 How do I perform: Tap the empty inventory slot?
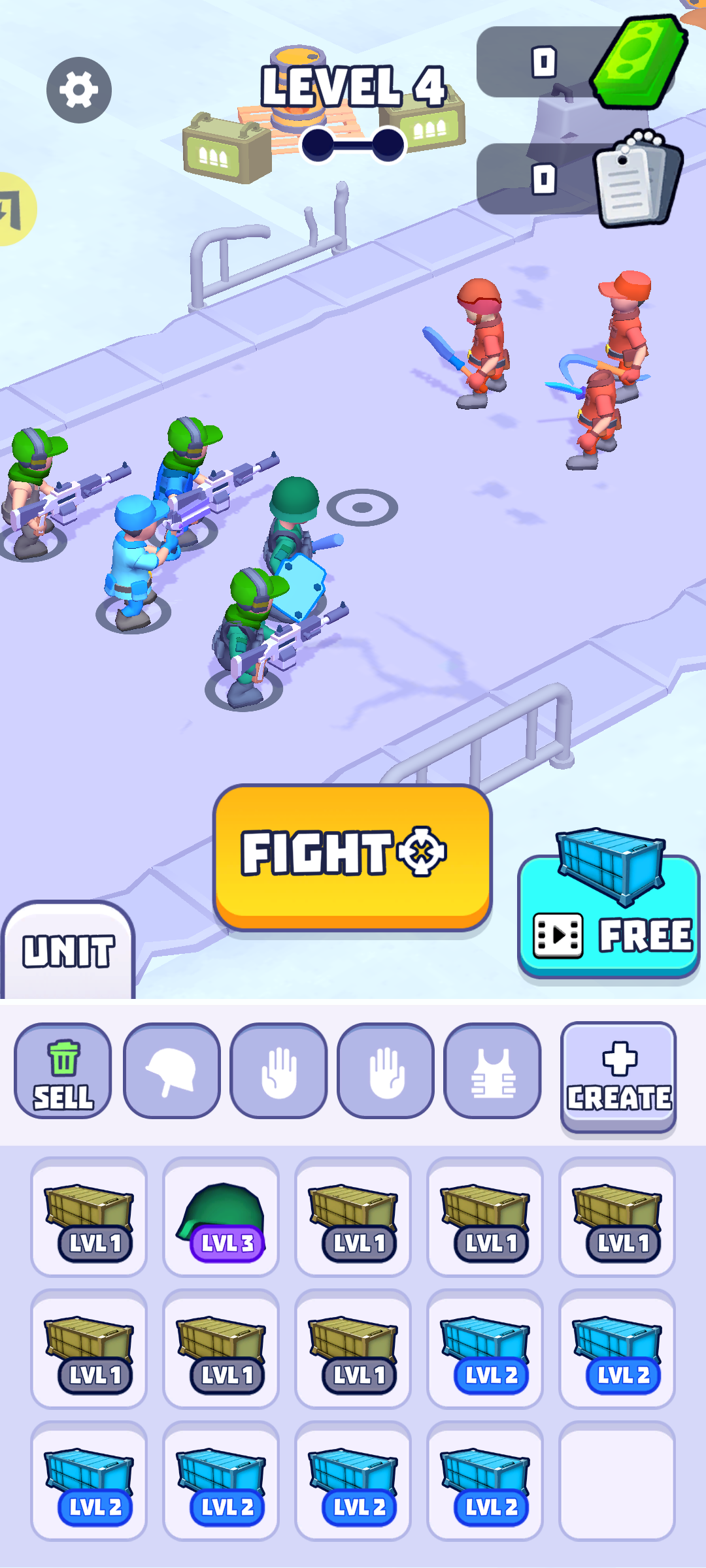coord(617,1480)
